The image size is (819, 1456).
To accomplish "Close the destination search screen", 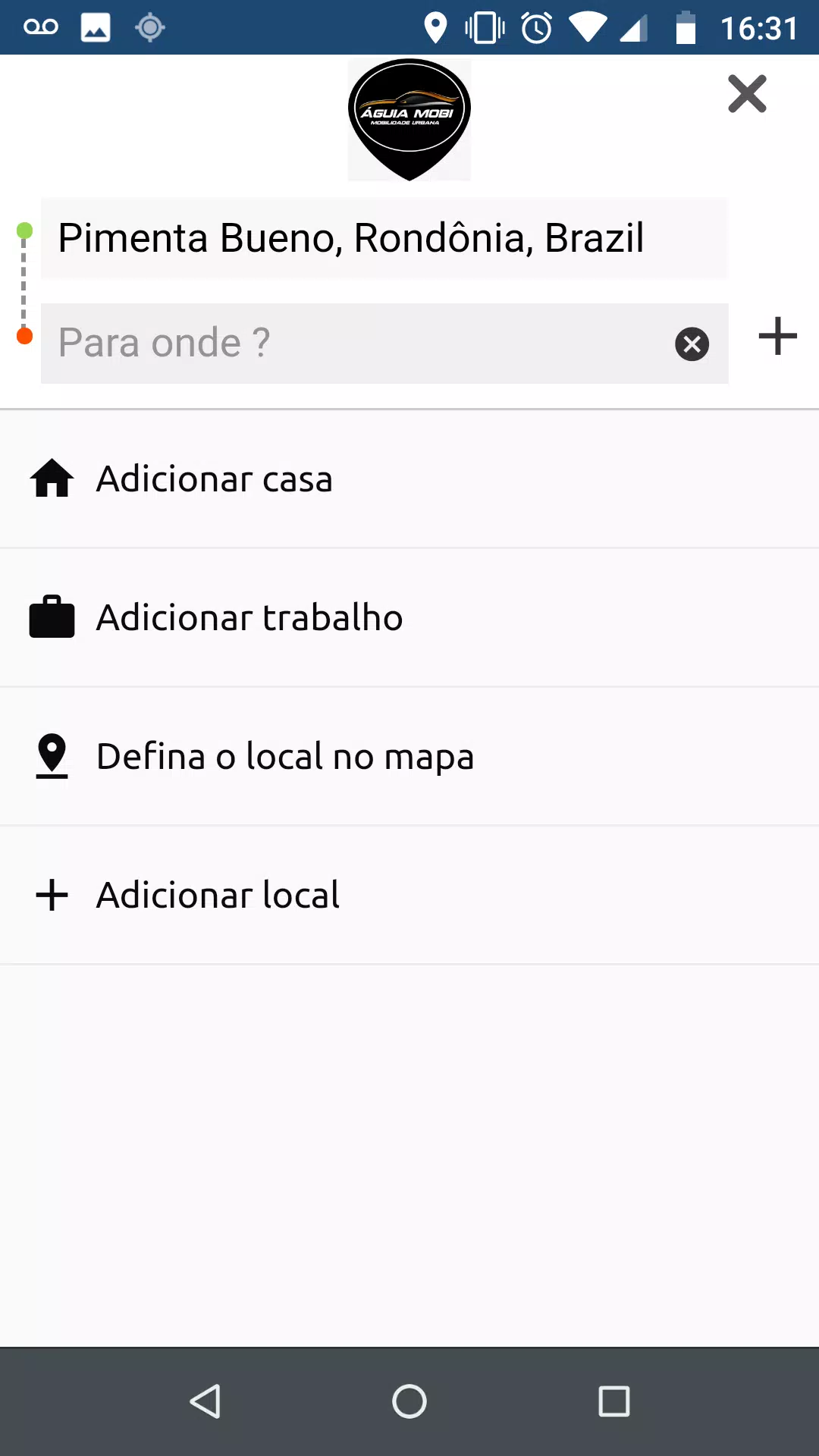I will 747,94.
